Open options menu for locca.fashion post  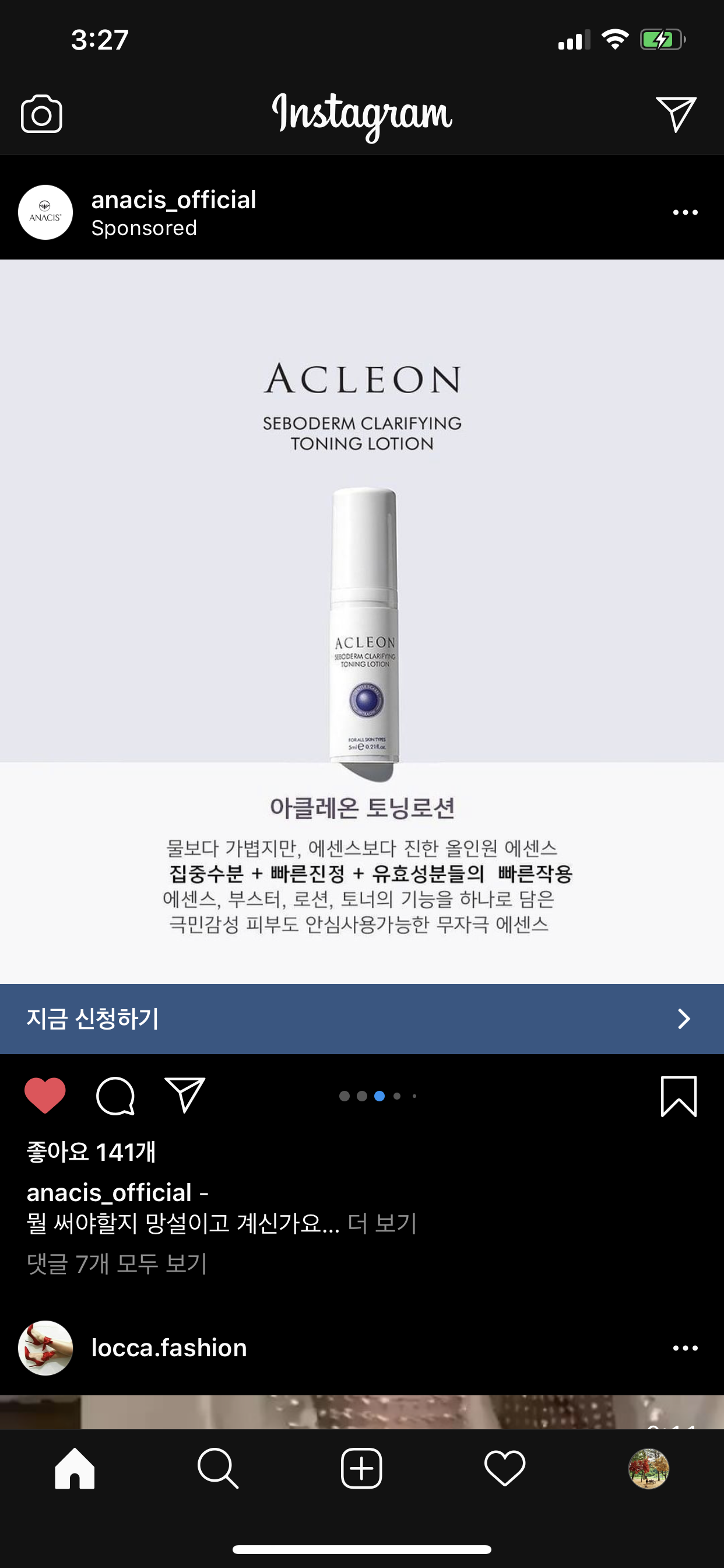[x=685, y=1347]
